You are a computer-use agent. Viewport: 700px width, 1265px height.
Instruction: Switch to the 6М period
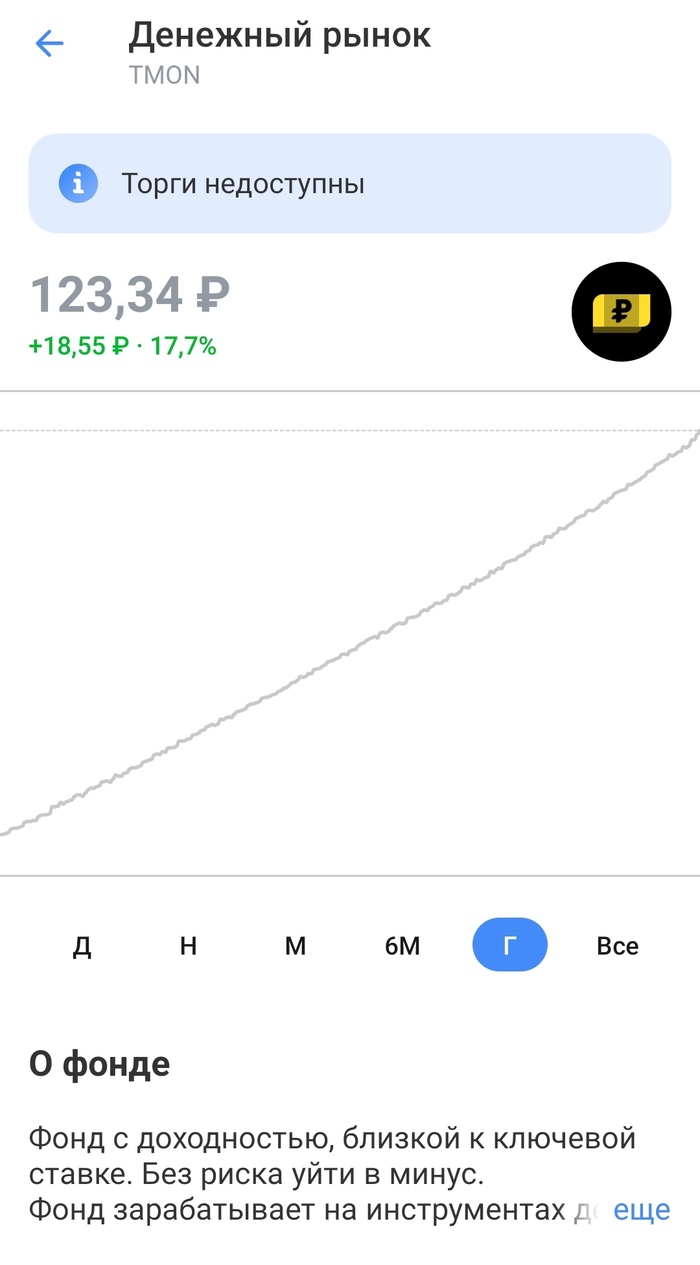pos(402,946)
